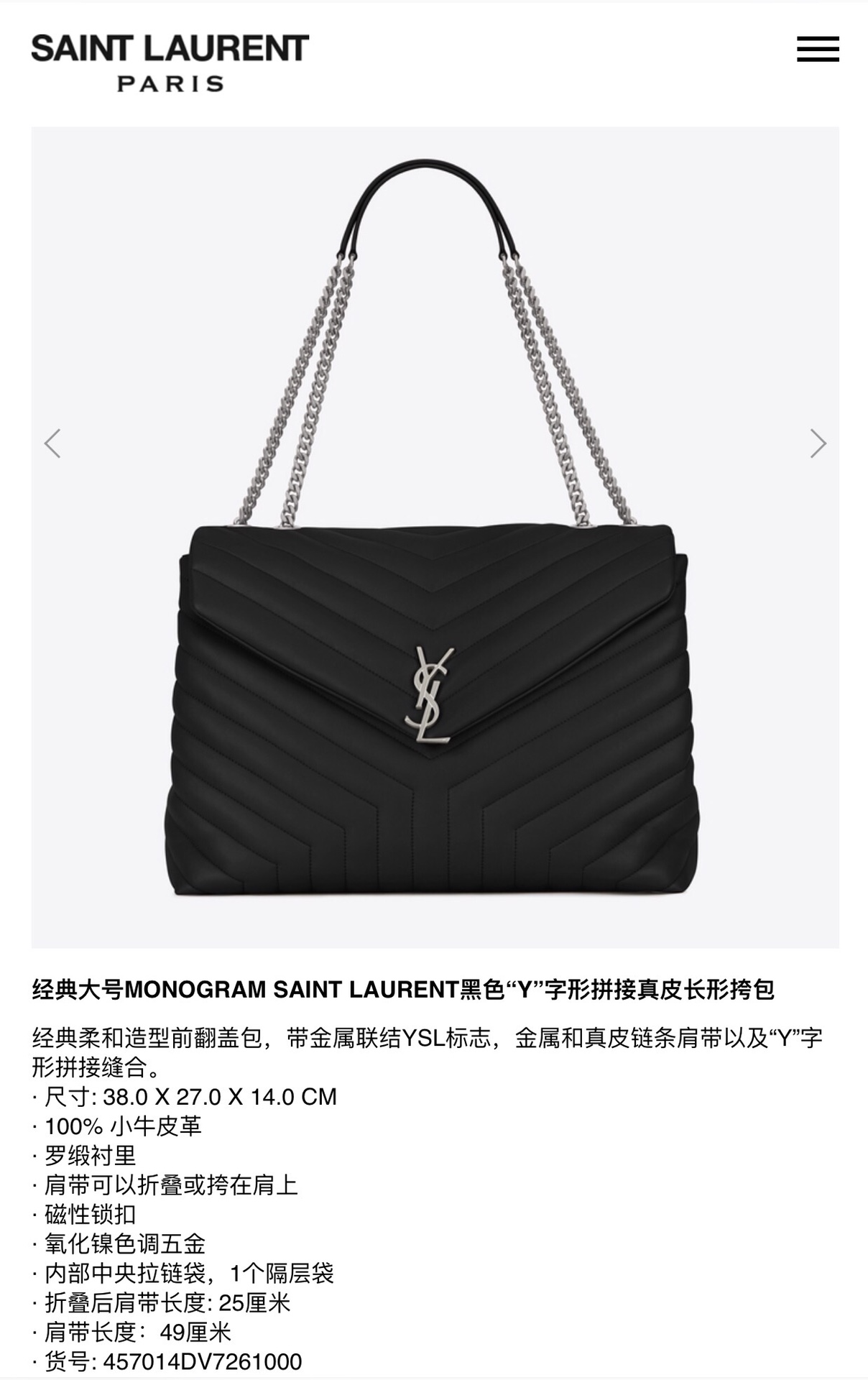Open the hamburger menu
Screen dimensions: 868x1380
tap(818, 49)
